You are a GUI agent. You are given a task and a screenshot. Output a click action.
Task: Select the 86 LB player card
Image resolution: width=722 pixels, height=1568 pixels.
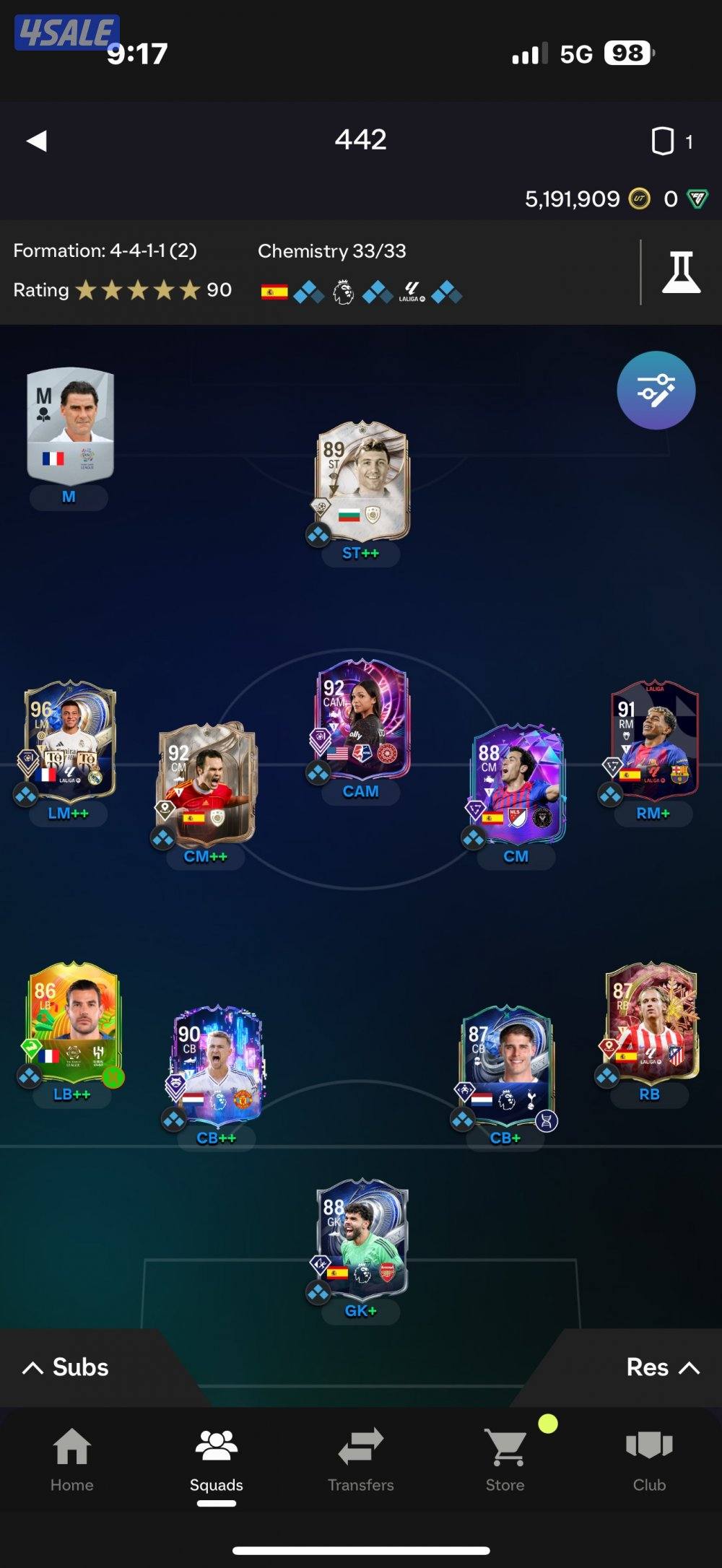(72, 1022)
